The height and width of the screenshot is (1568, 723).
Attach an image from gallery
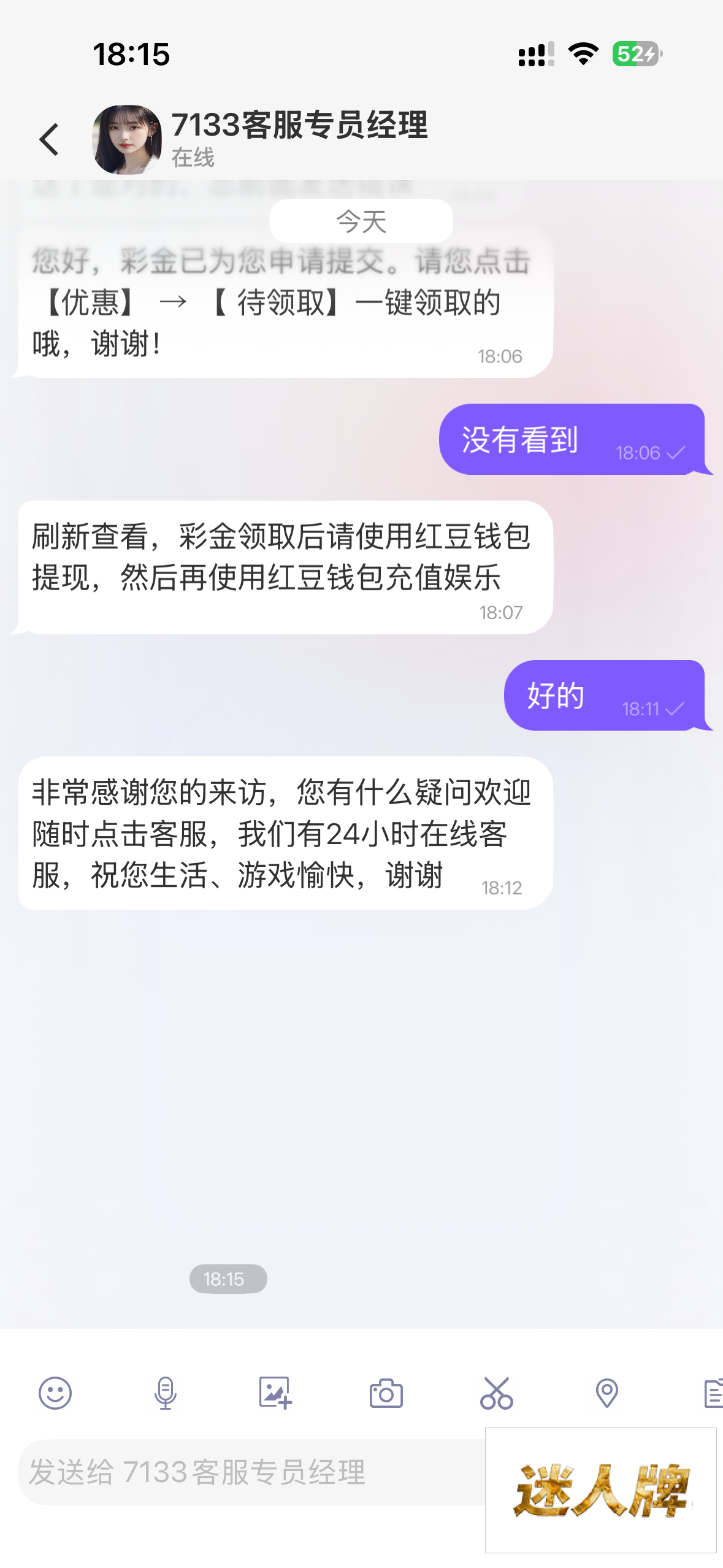275,1393
